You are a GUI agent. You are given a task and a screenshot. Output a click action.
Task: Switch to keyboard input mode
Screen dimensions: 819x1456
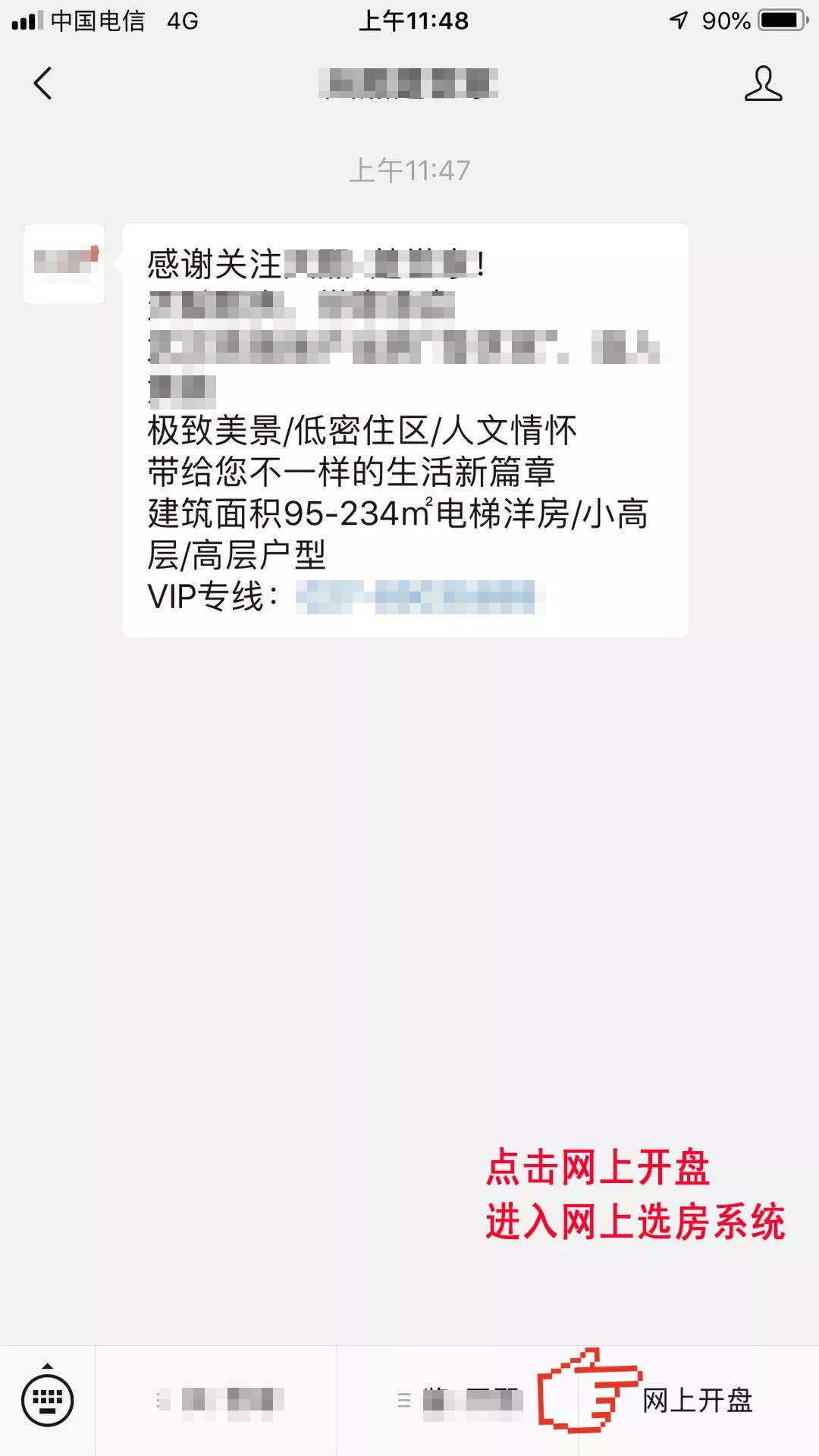[x=47, y=1399]
